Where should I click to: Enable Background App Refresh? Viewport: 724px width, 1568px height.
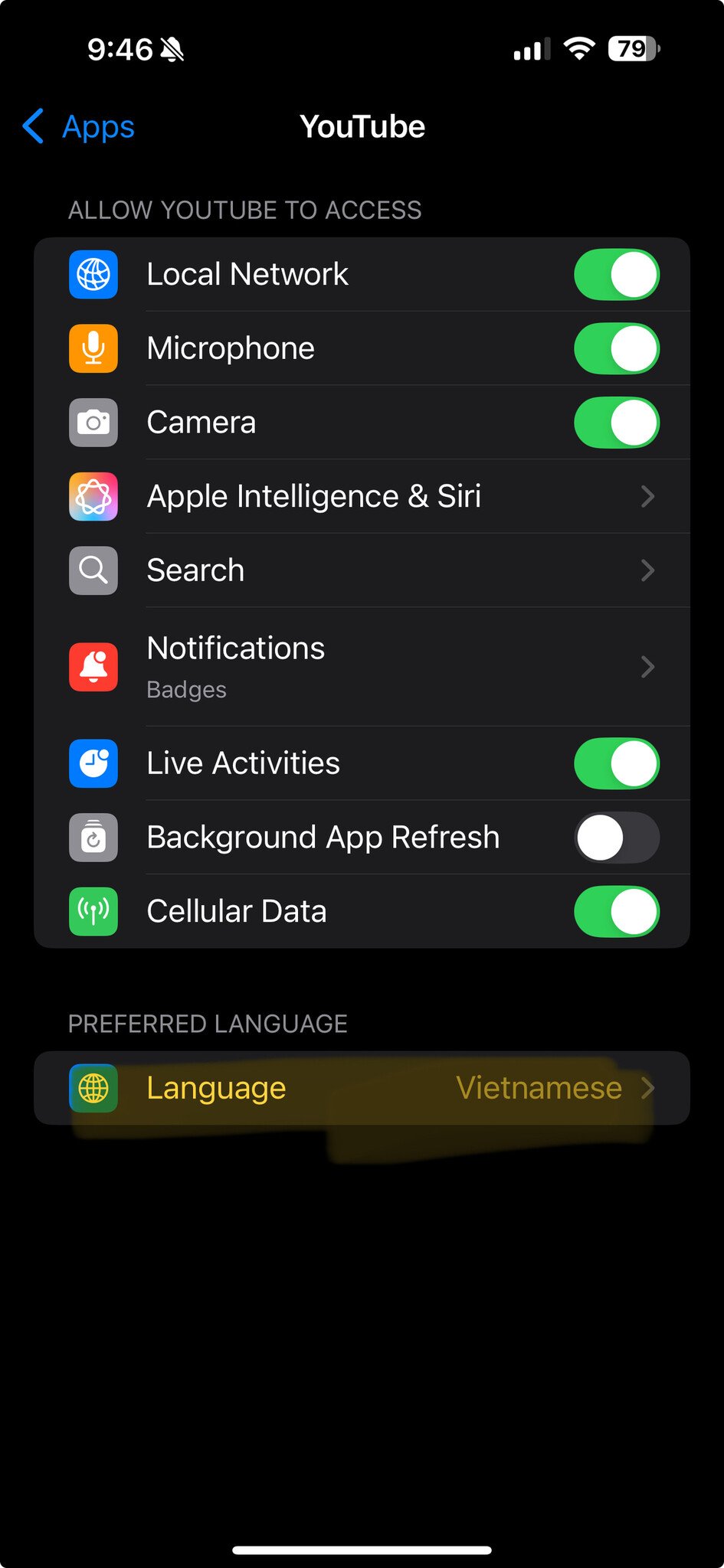[x=617, y=838]
